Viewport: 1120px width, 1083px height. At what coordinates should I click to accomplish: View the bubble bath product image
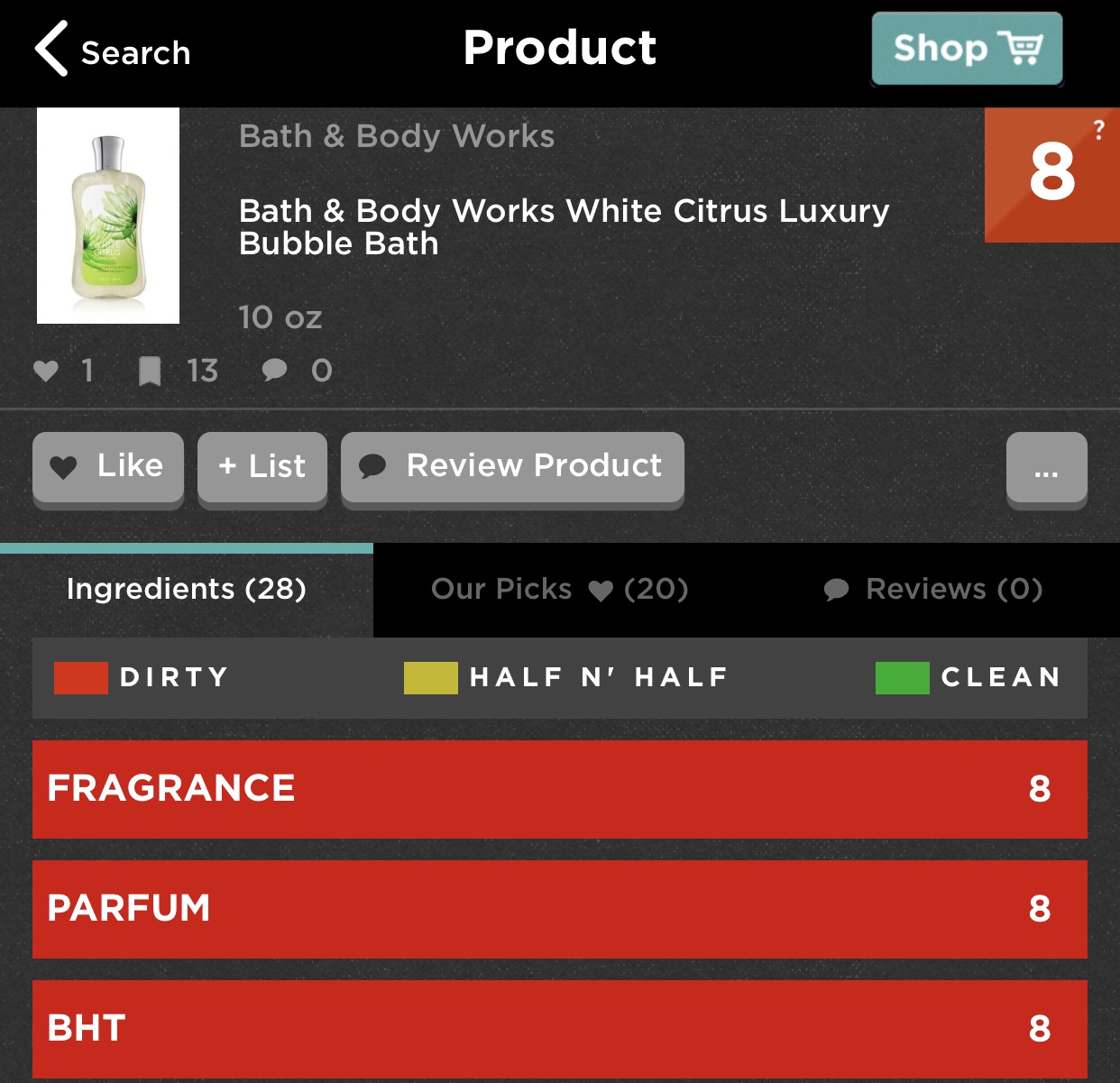(x=108, y=216)
